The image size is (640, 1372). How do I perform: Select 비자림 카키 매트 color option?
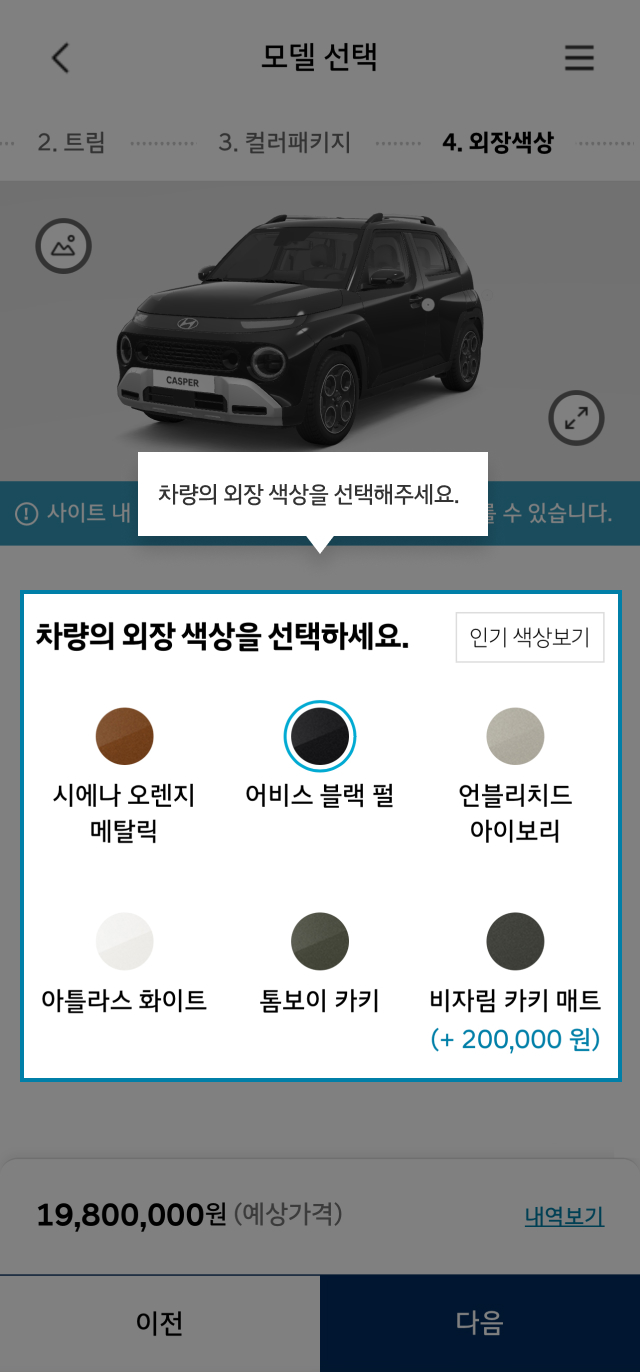pos(515,941)
